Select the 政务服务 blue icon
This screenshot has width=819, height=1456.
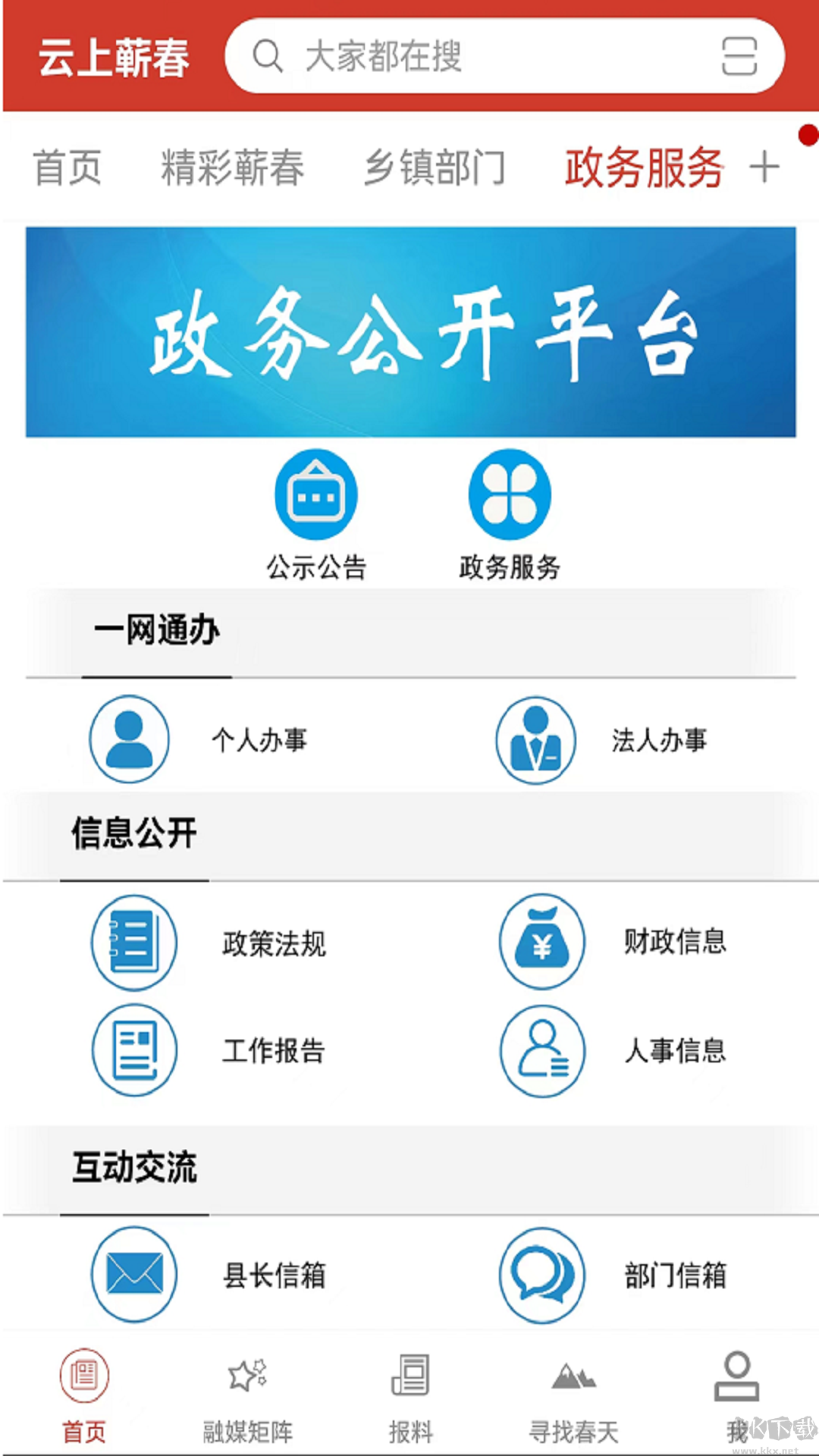[510, 493]
